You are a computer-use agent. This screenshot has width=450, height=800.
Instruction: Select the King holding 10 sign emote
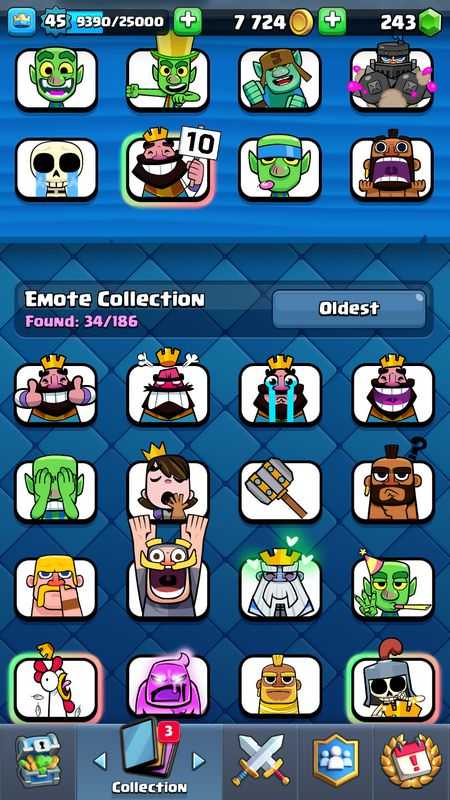[x=168, y=166]
